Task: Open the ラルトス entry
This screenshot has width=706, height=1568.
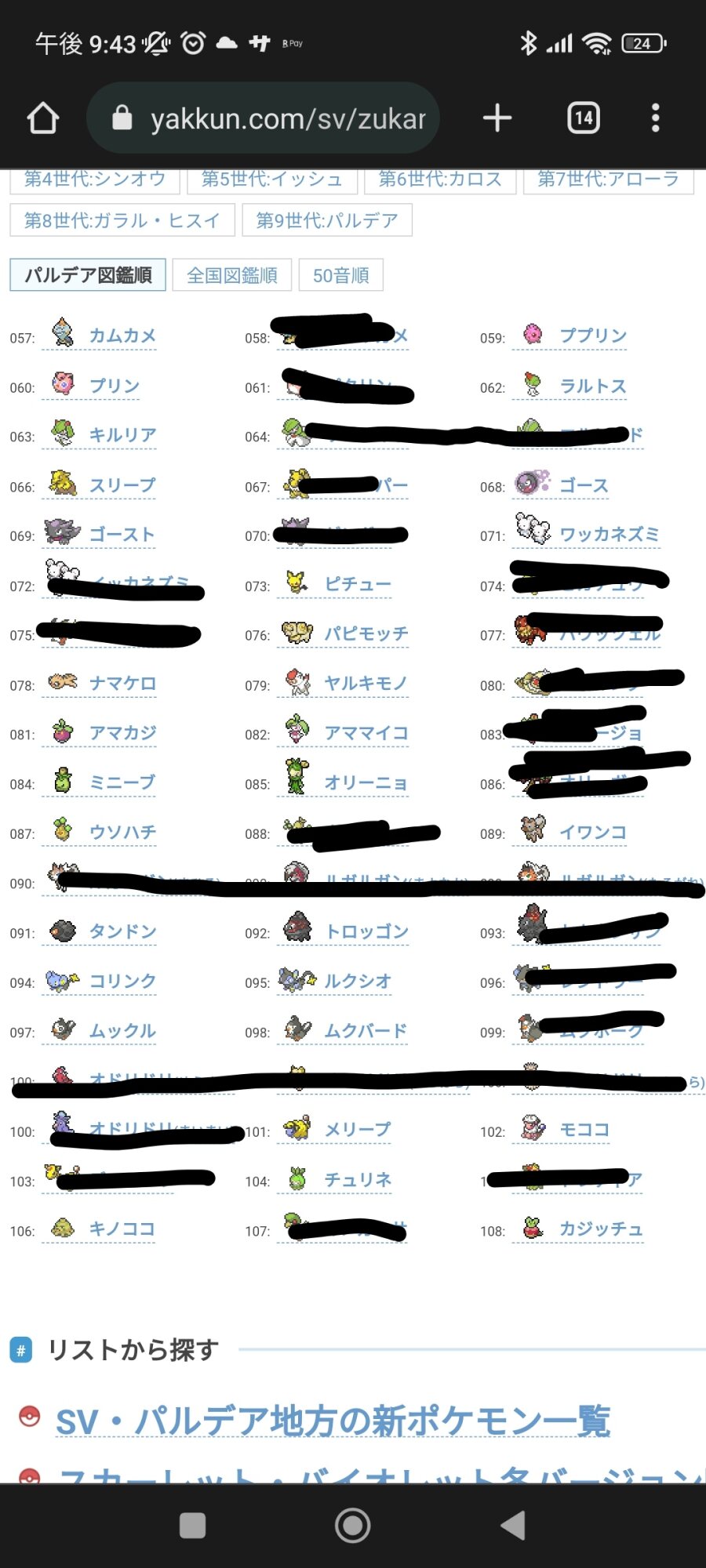Action: coord(593,386)
